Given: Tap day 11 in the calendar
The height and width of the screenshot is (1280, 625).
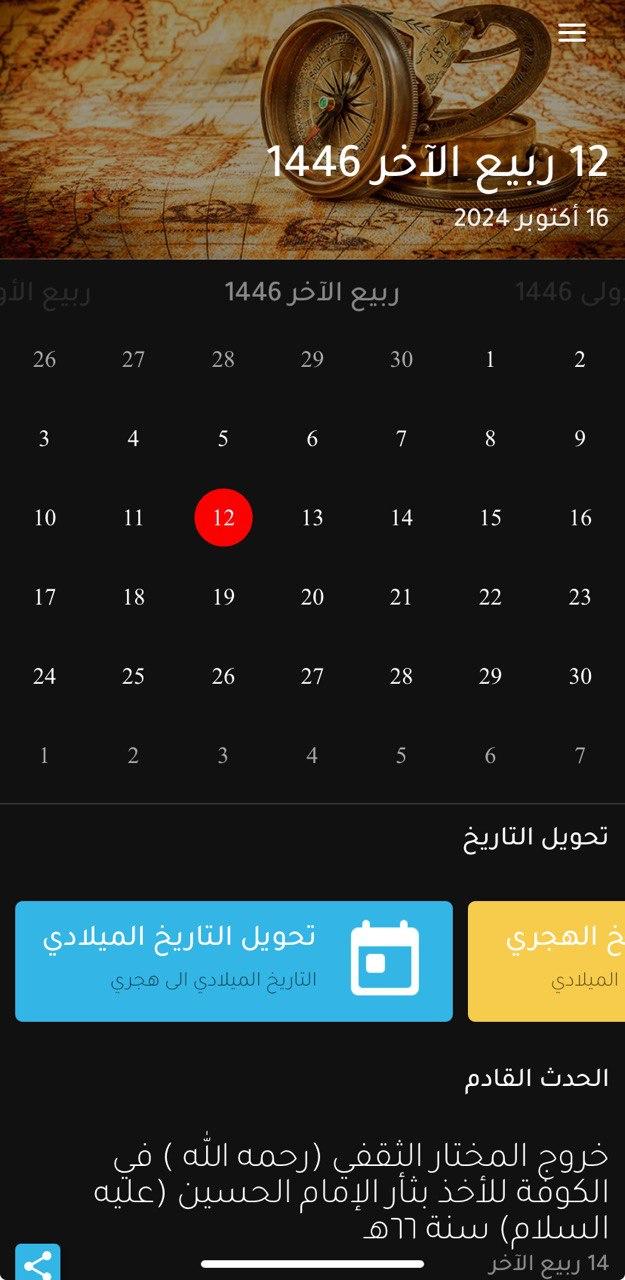Looking at the screenshot, I should pos(134,518).
